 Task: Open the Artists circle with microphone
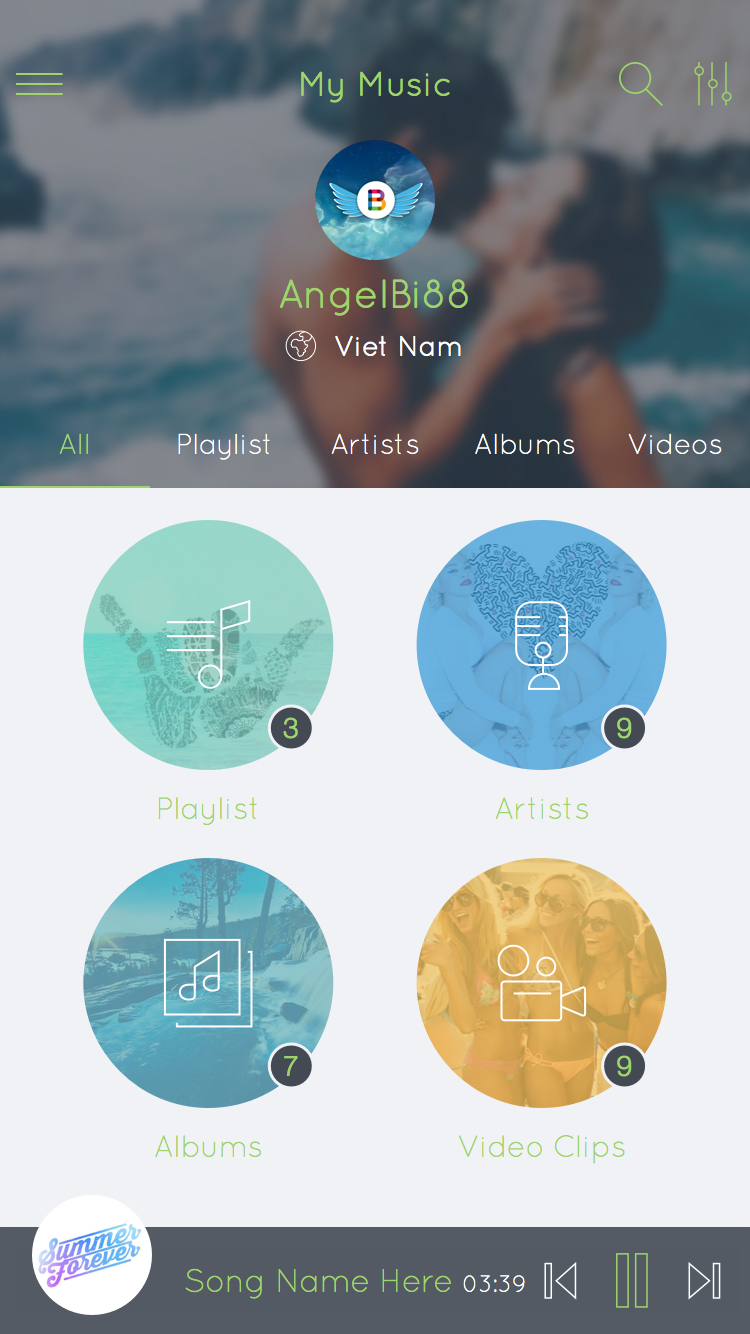[x=541, y=645]
